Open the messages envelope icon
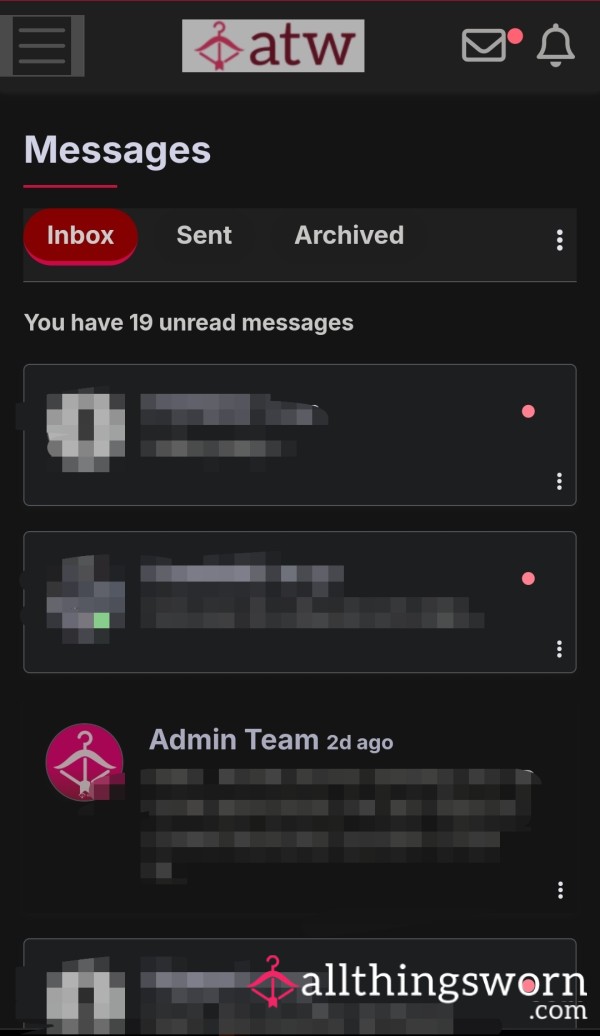Screen dimensions: 600x1036 click(x=484, y=46)
